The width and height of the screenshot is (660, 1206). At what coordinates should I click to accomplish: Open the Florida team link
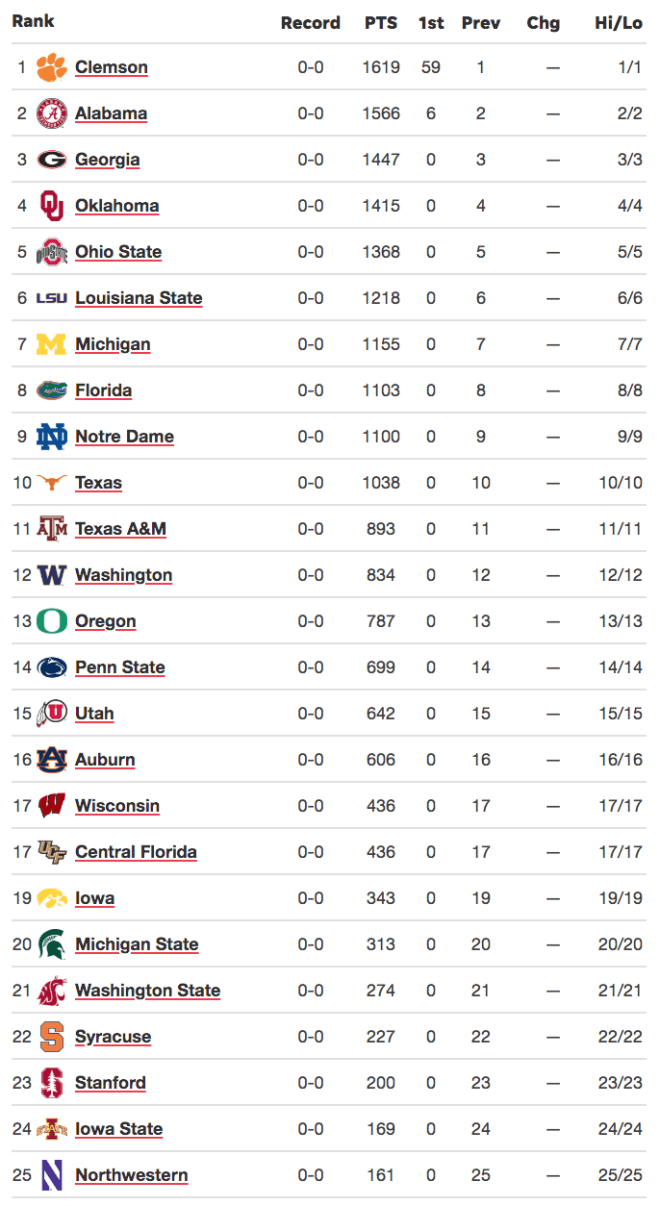(x=103, y=390)
